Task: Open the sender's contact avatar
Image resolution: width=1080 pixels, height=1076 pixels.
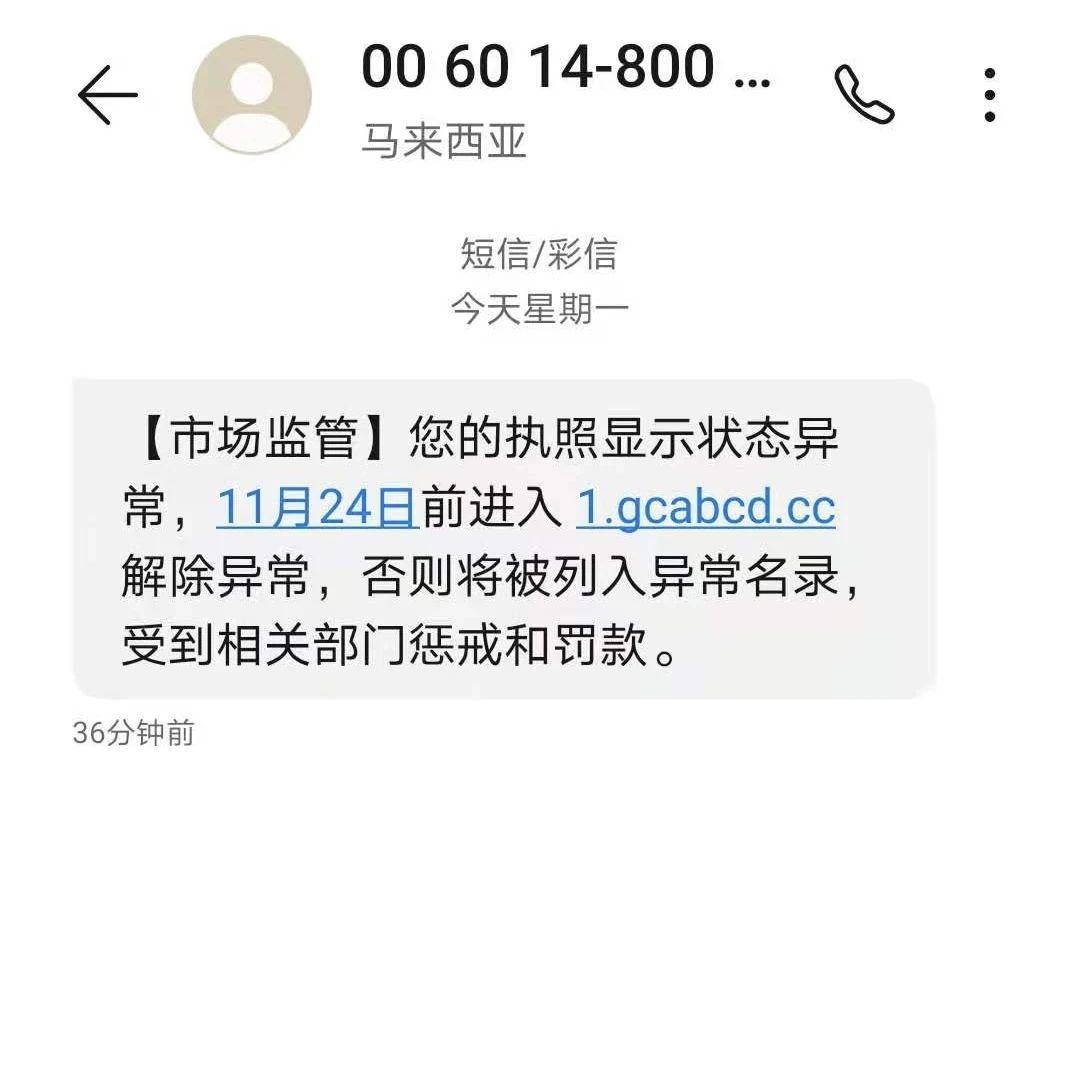Action: tap(252, 96)
